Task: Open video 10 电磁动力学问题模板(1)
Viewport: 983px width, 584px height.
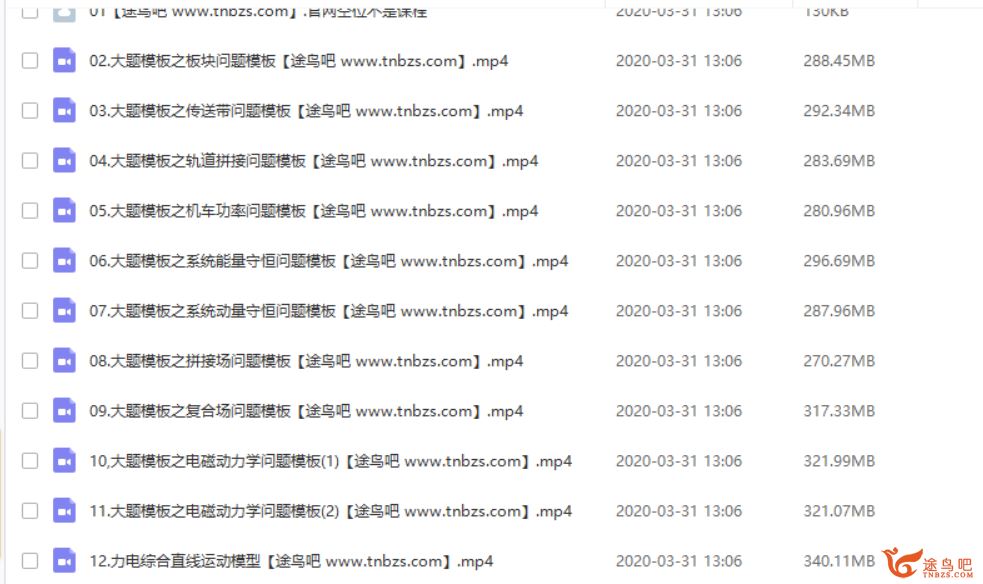Action: 330,461
